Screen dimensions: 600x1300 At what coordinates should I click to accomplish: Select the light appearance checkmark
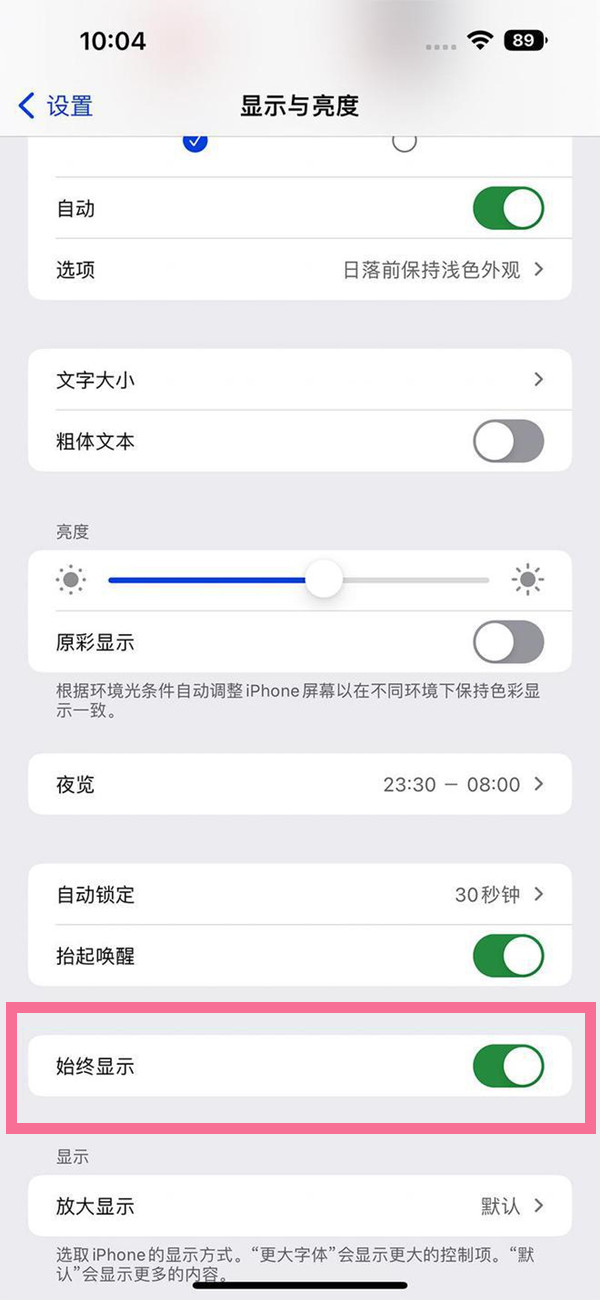195,142
